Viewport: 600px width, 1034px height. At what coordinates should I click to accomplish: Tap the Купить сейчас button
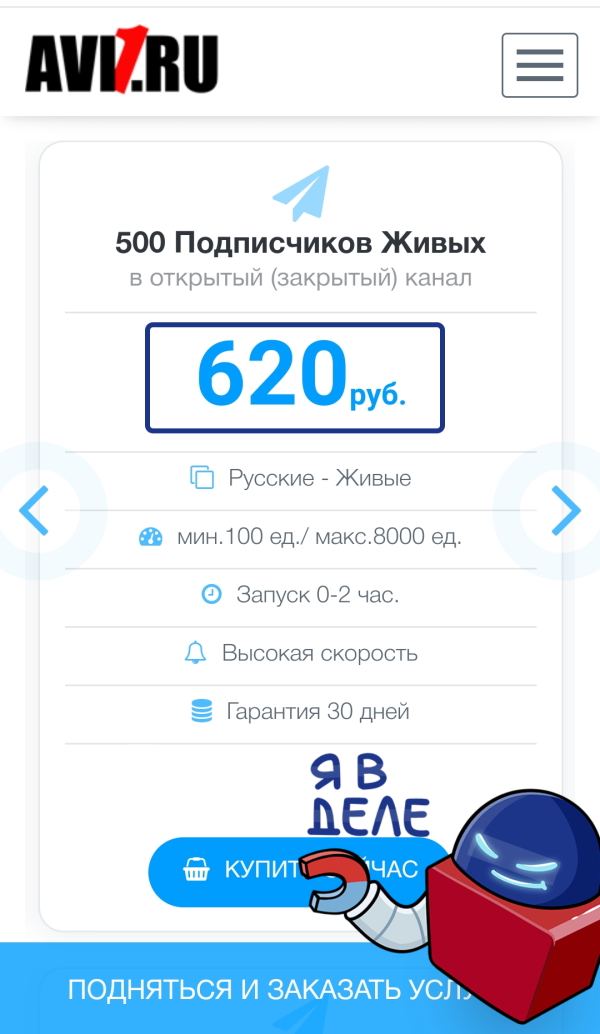240,870
